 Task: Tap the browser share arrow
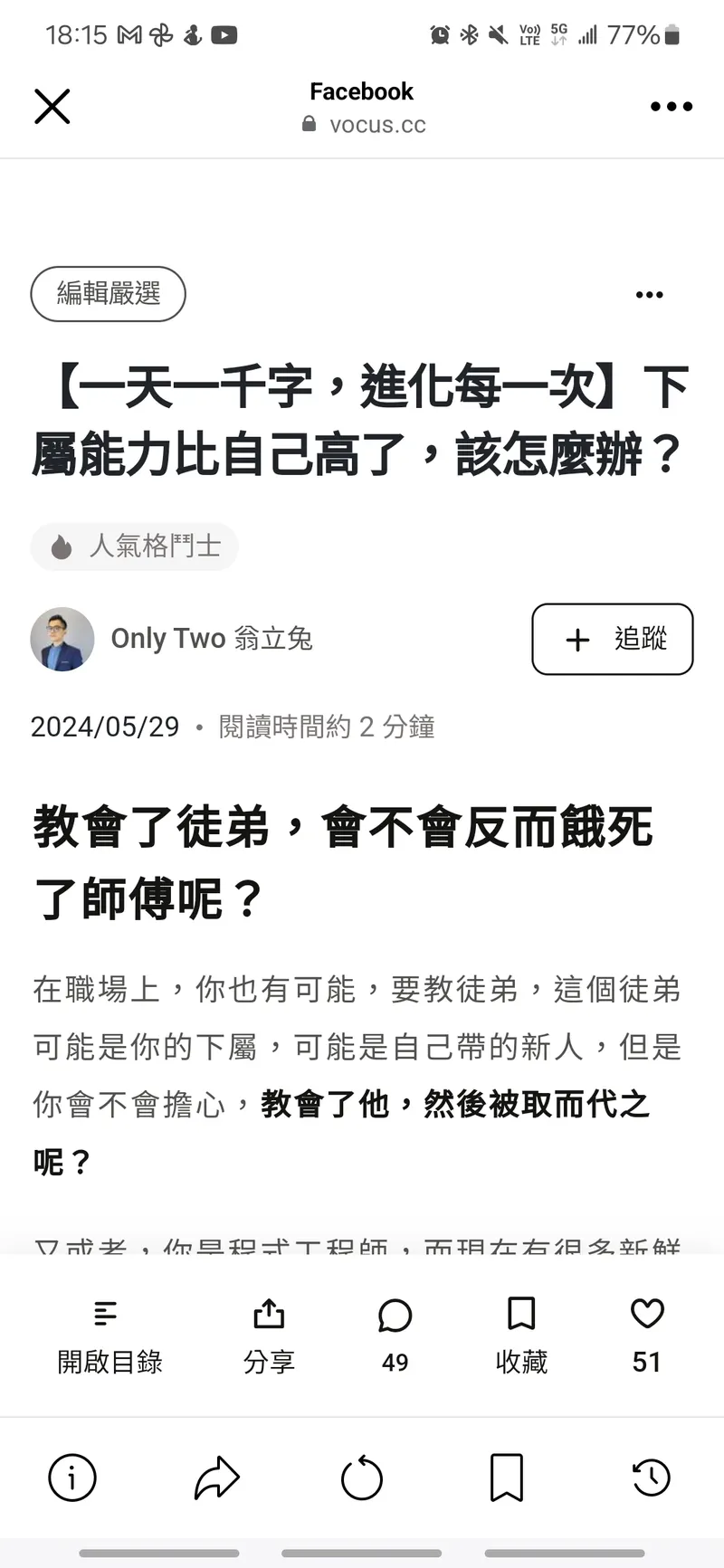(216, 1478)
